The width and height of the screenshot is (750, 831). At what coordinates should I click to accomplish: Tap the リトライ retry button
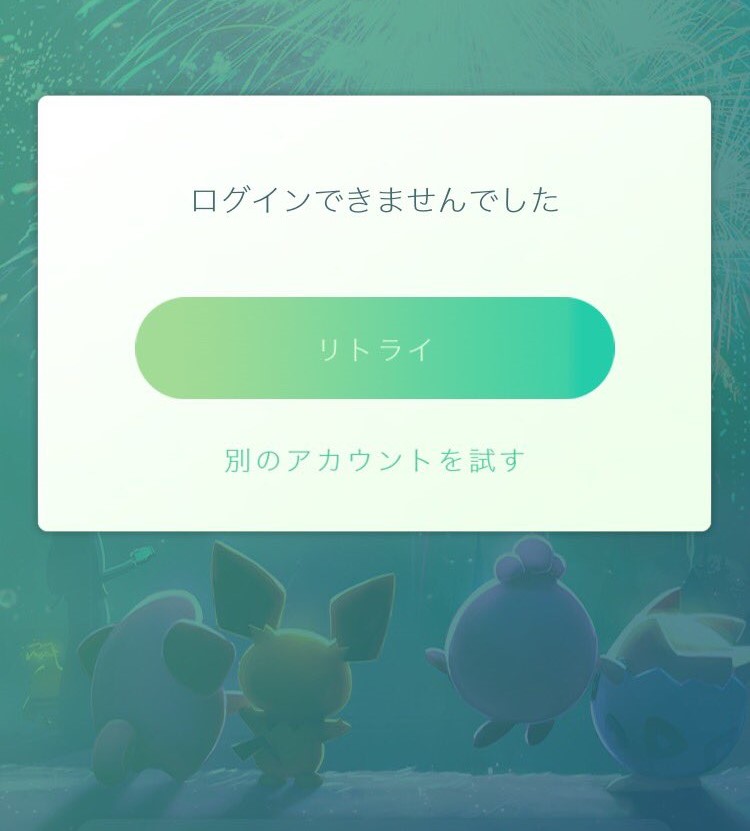coord(374,349)
